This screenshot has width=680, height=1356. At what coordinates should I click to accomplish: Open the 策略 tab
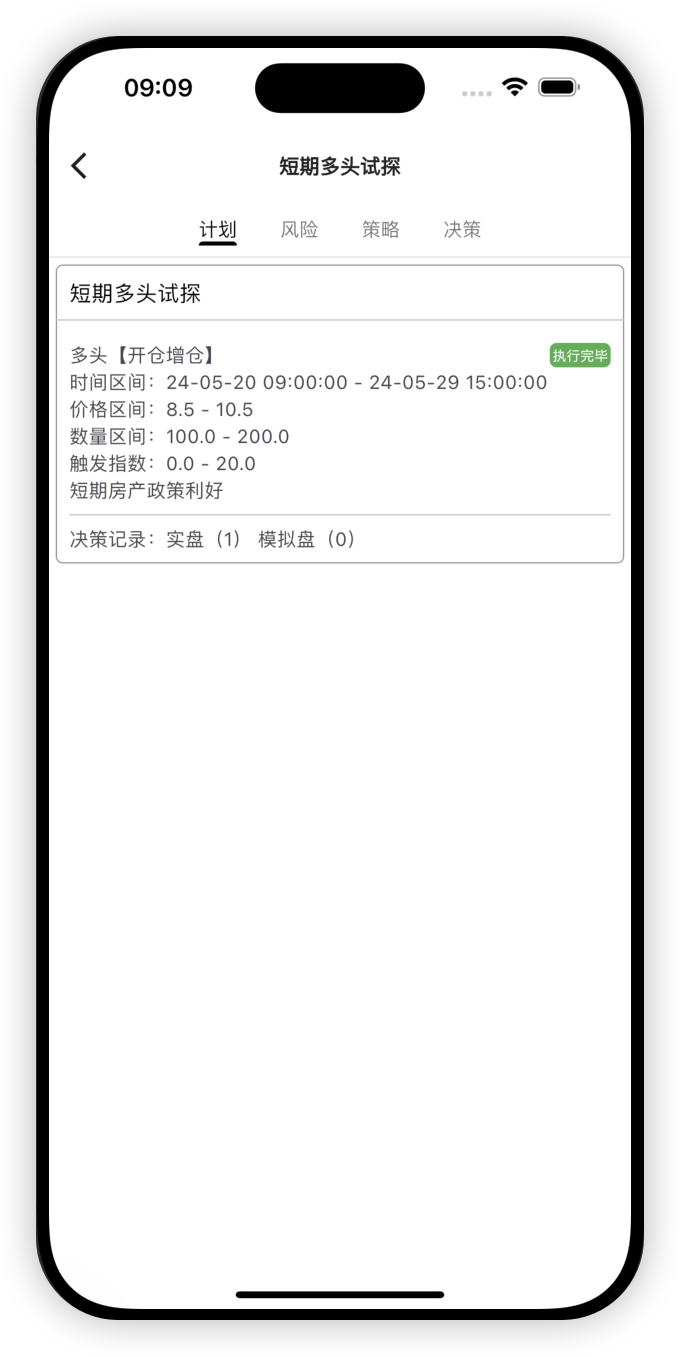tap(381, 229)
